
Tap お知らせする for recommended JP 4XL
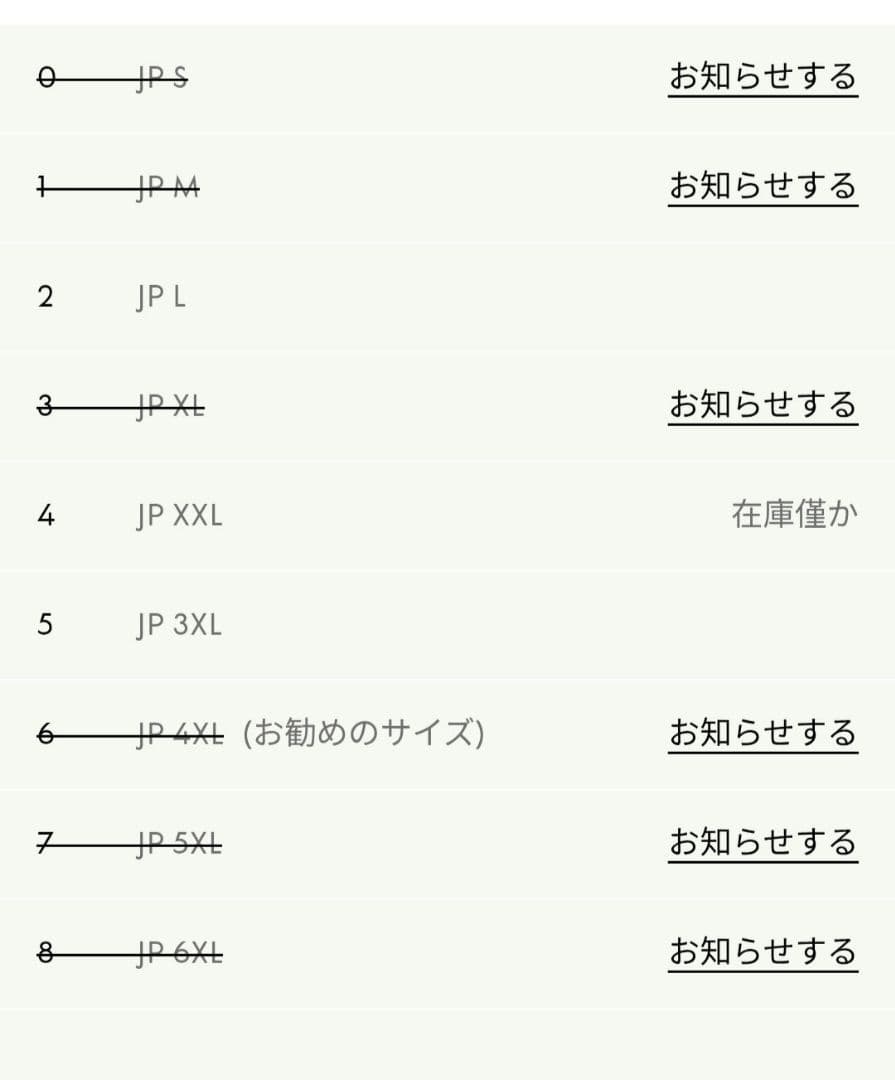pos(762,734)
